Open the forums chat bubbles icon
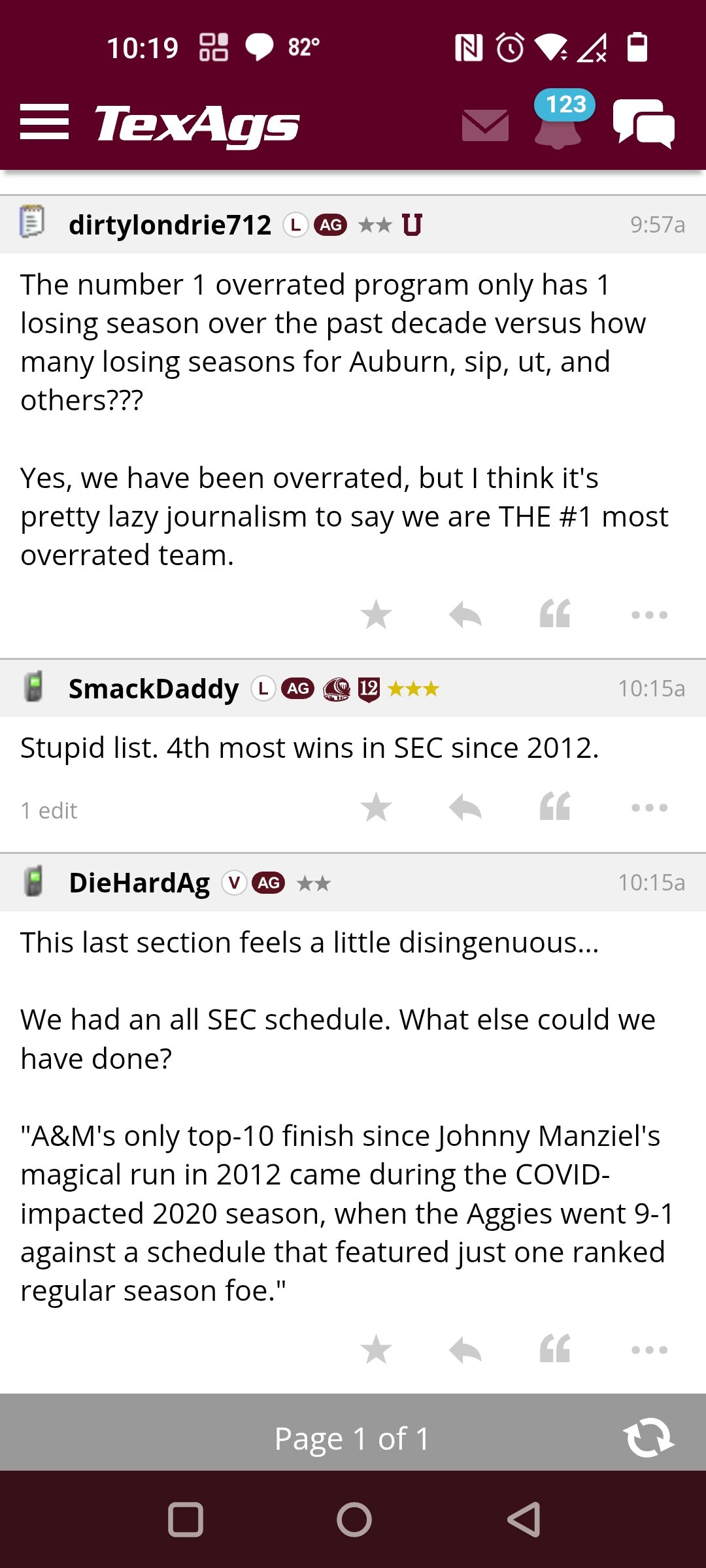This screenshot has height=1568, width=706. pyautogui.click(x=644, y=123)
